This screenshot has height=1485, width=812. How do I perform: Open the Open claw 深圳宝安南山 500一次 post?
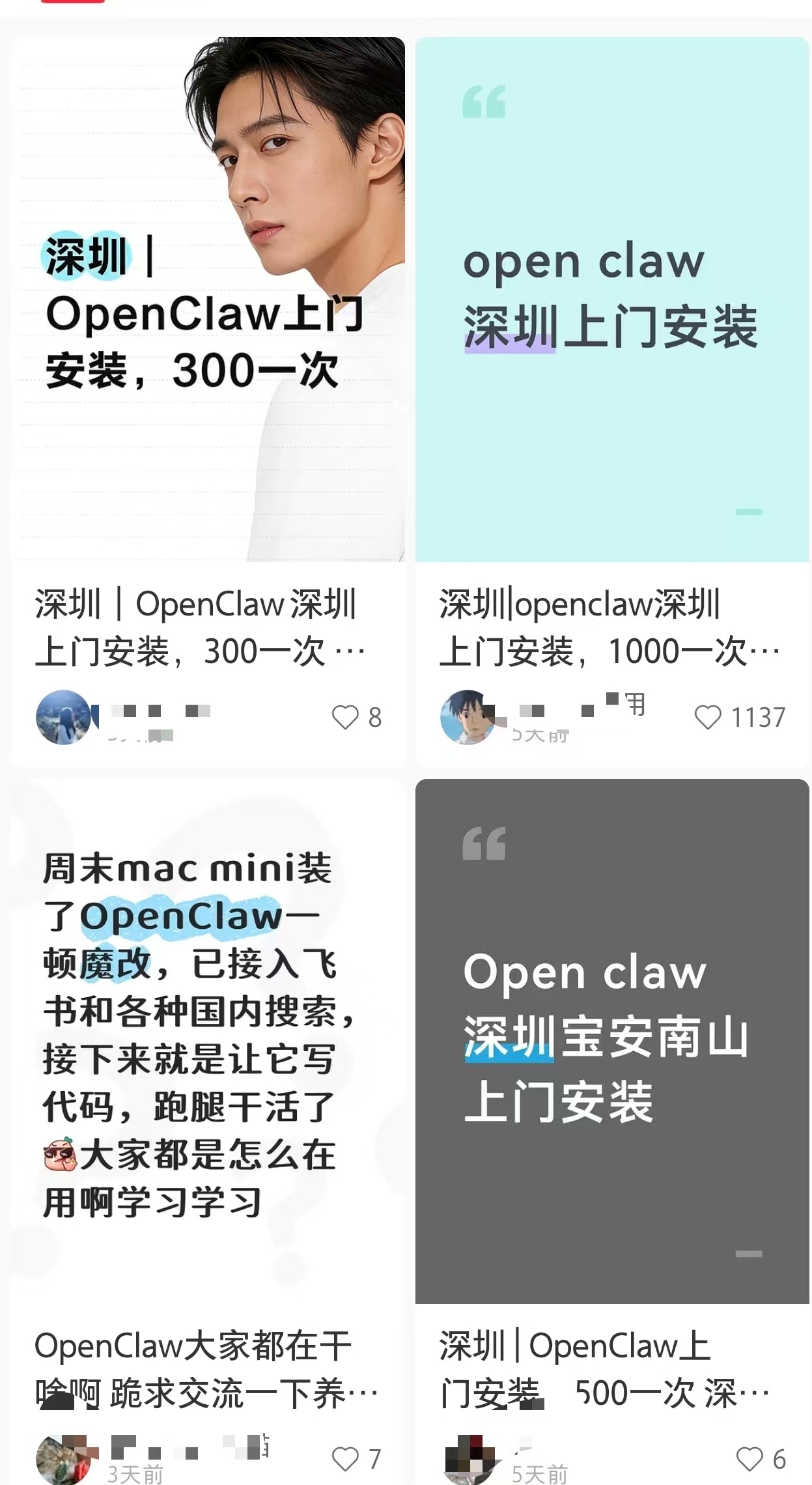612,1041
